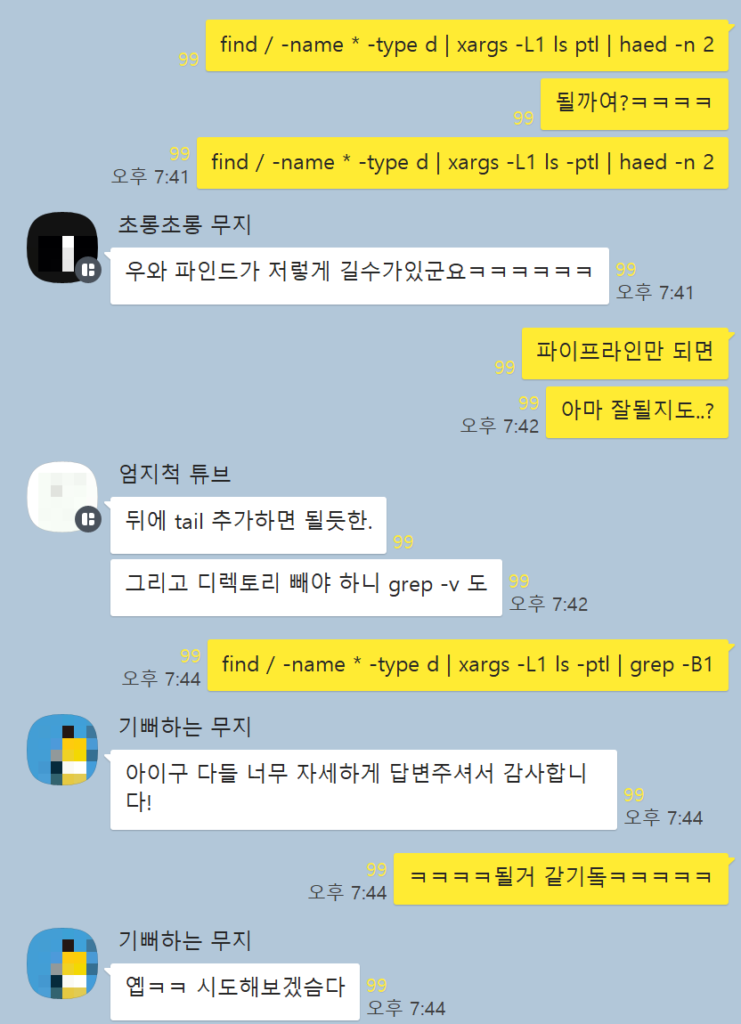Tap 기뻐하는 무지's avatar beside the 감사합니다 message
741x1024 pixels.
tap(61, 751)
